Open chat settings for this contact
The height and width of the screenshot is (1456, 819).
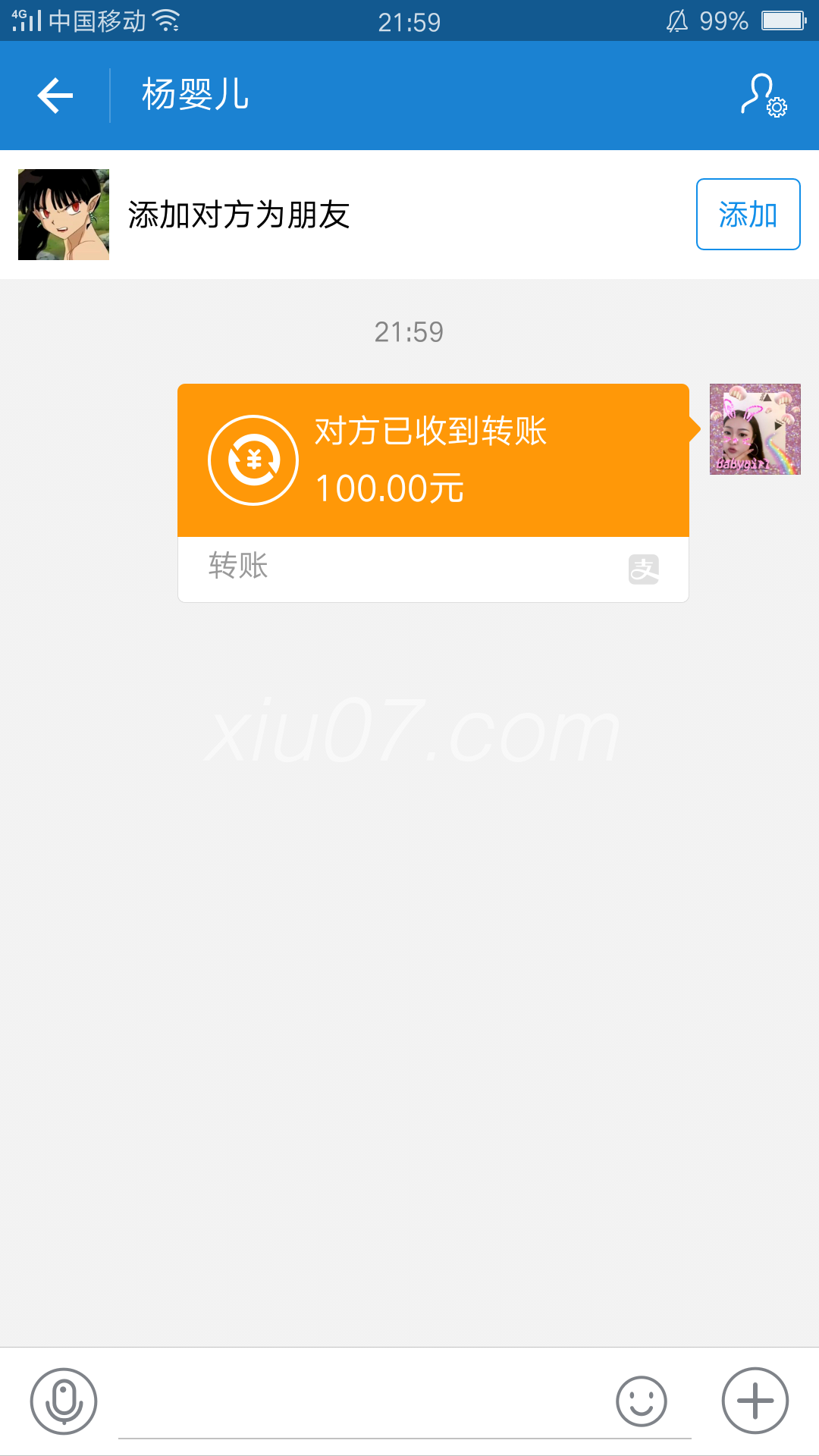[763, 96]
